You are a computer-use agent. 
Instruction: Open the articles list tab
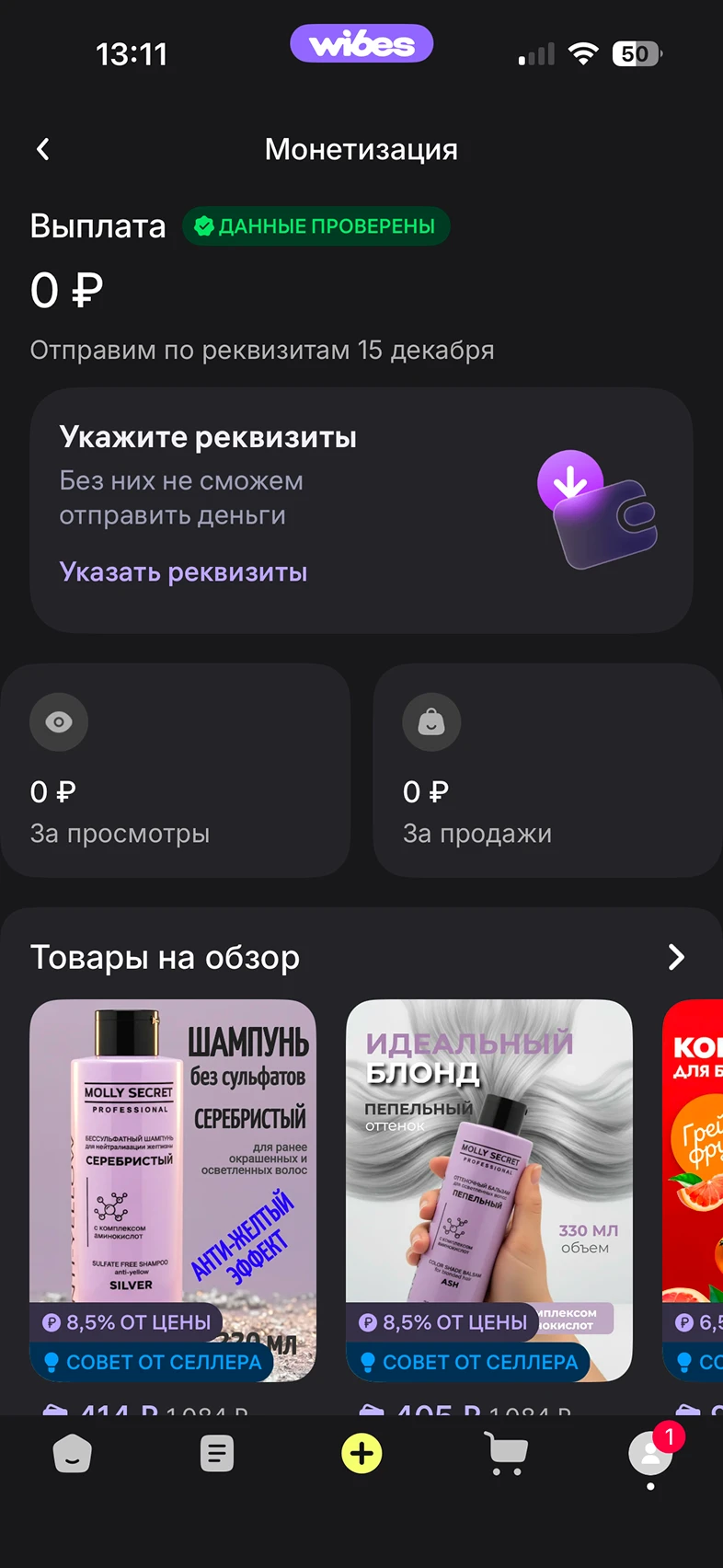[217, 1454]
